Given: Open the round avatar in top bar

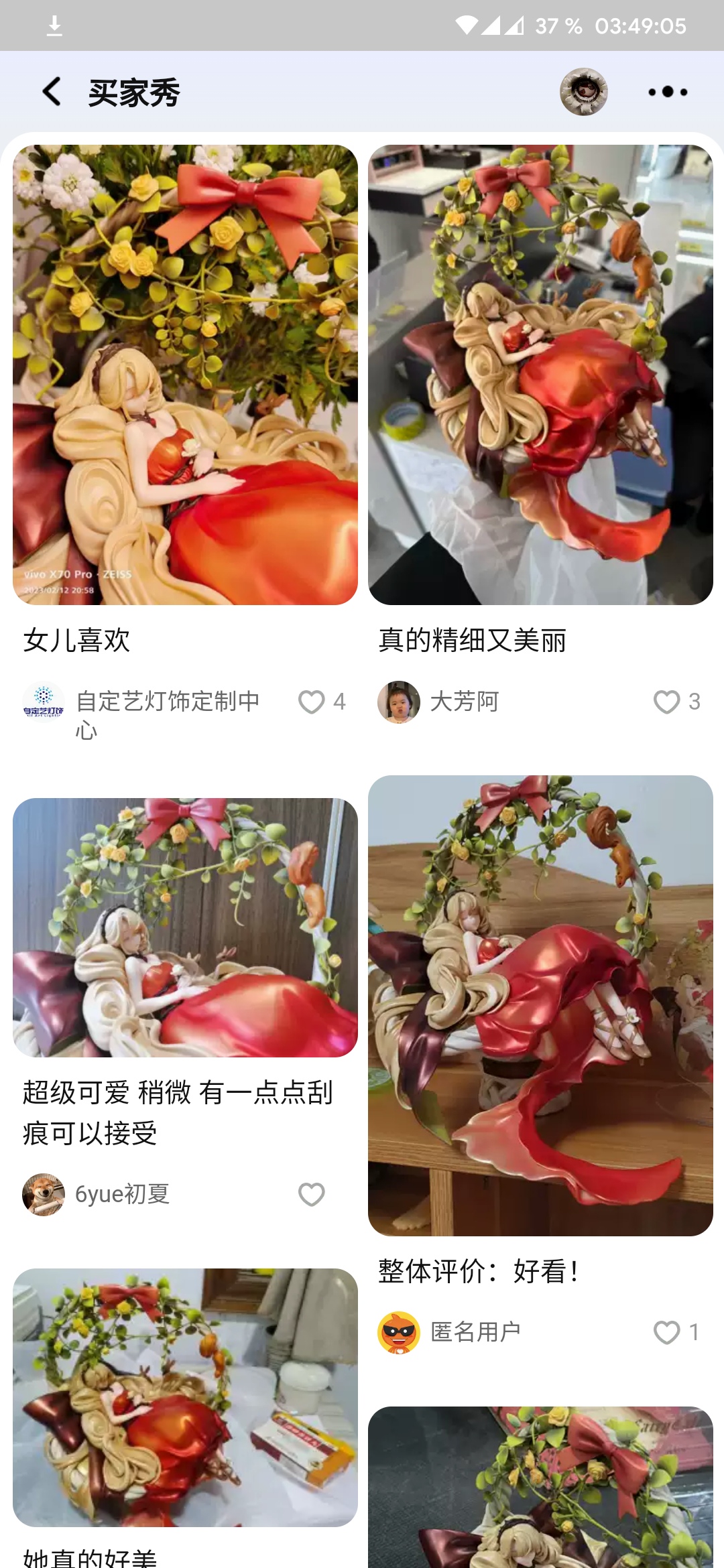Looking at the screenshot, I should coord(583,92).
